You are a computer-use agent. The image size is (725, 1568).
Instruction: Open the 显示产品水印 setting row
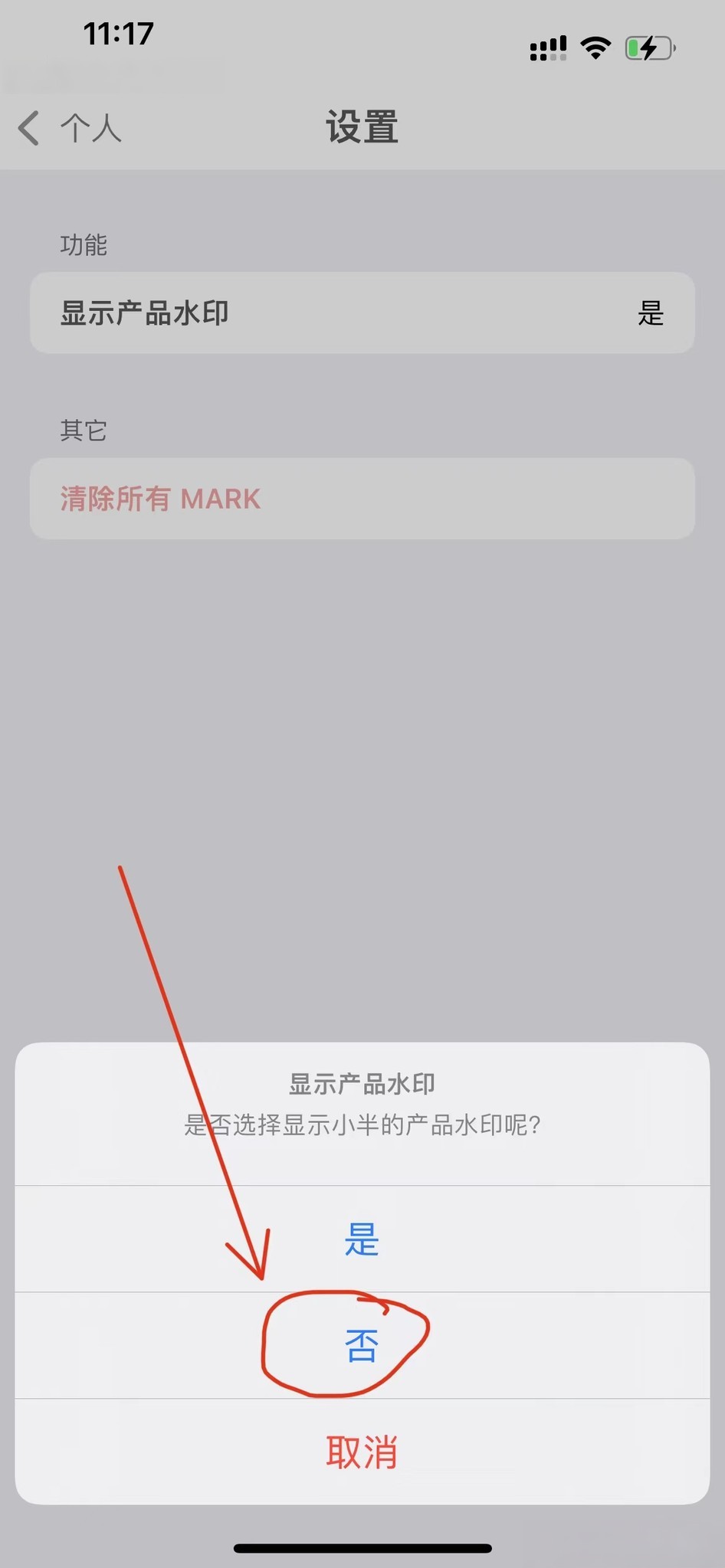362,313
